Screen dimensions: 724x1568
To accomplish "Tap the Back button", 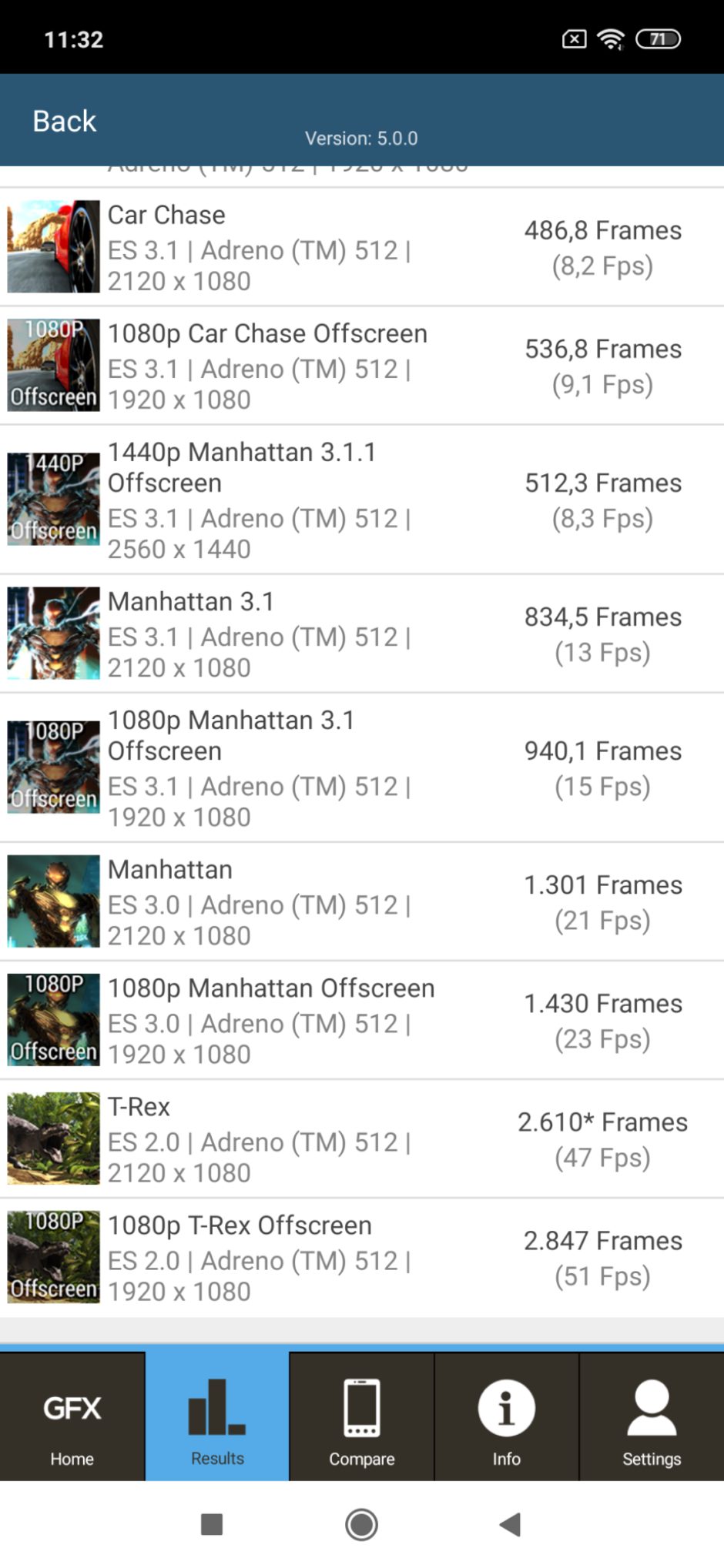I will click(65, 121).
